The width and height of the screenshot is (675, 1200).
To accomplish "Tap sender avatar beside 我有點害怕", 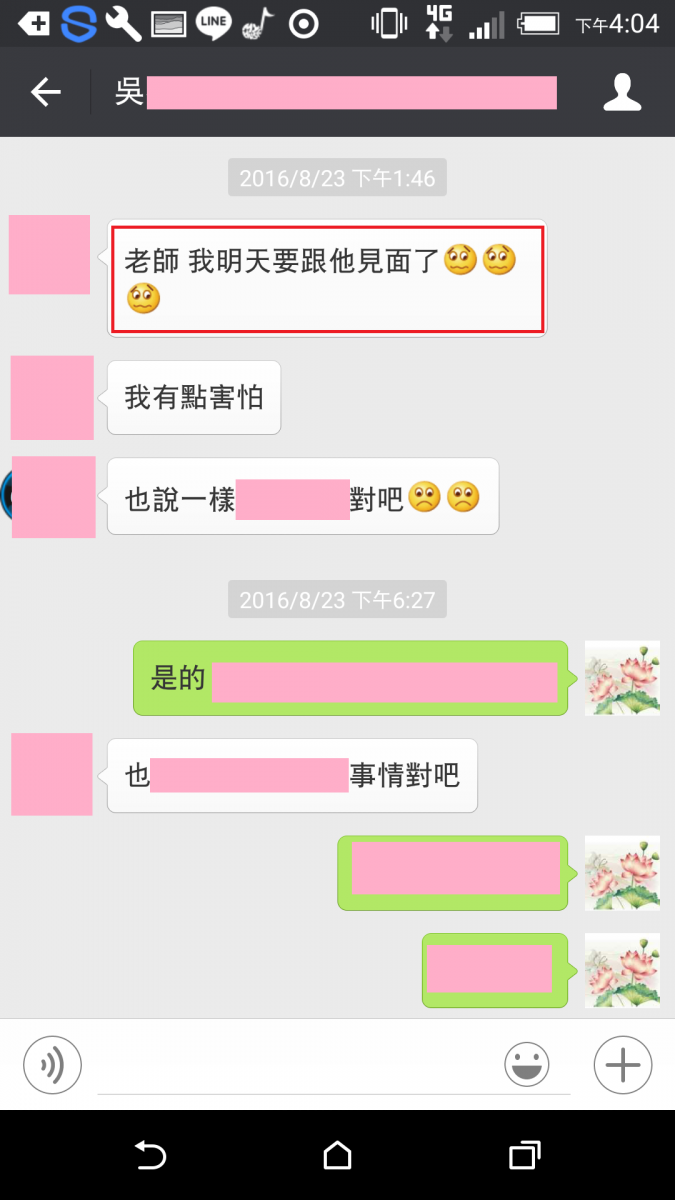I will (x=52, y=397).
